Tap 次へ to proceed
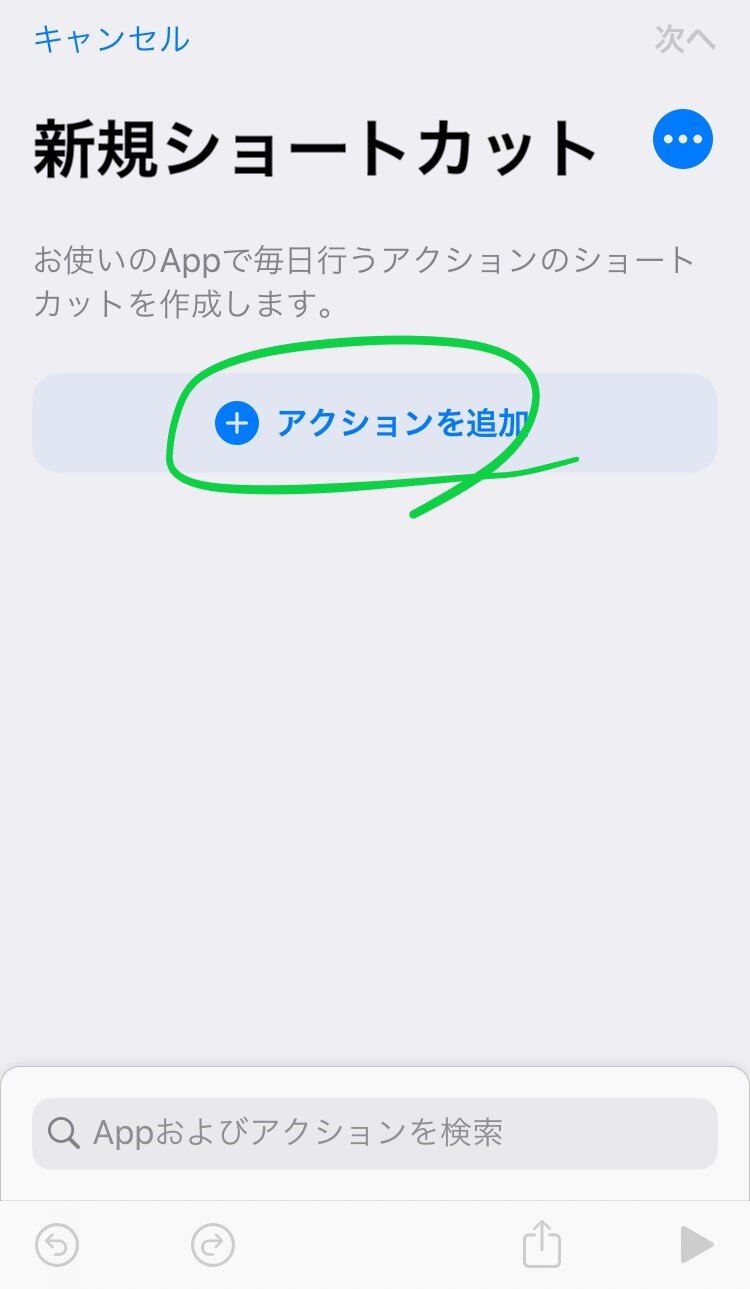Viewport: 750px width, 1289px height. [x=687, y=39]
